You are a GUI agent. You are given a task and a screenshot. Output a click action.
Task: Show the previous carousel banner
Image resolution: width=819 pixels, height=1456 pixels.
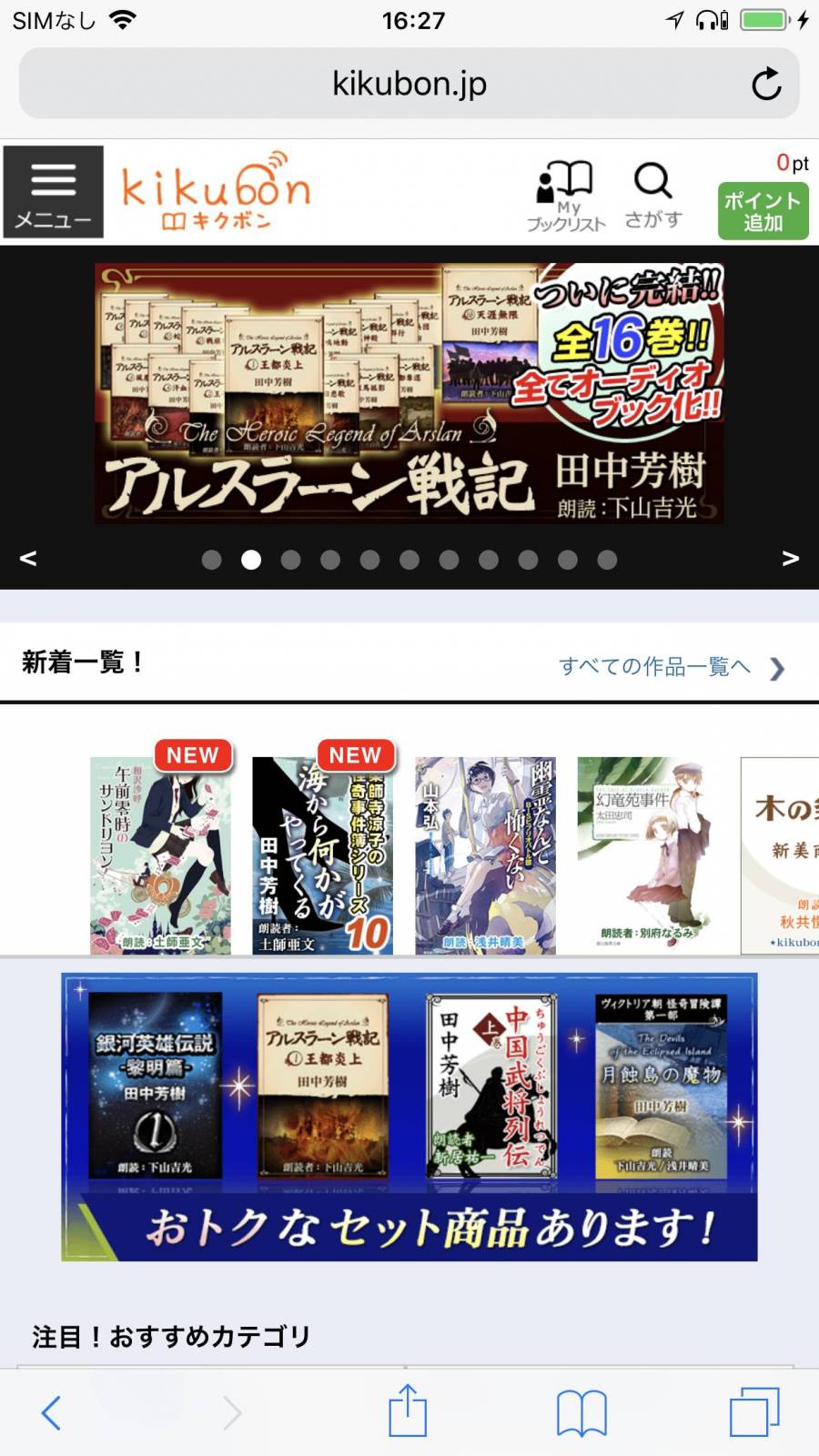pos(28,558)
